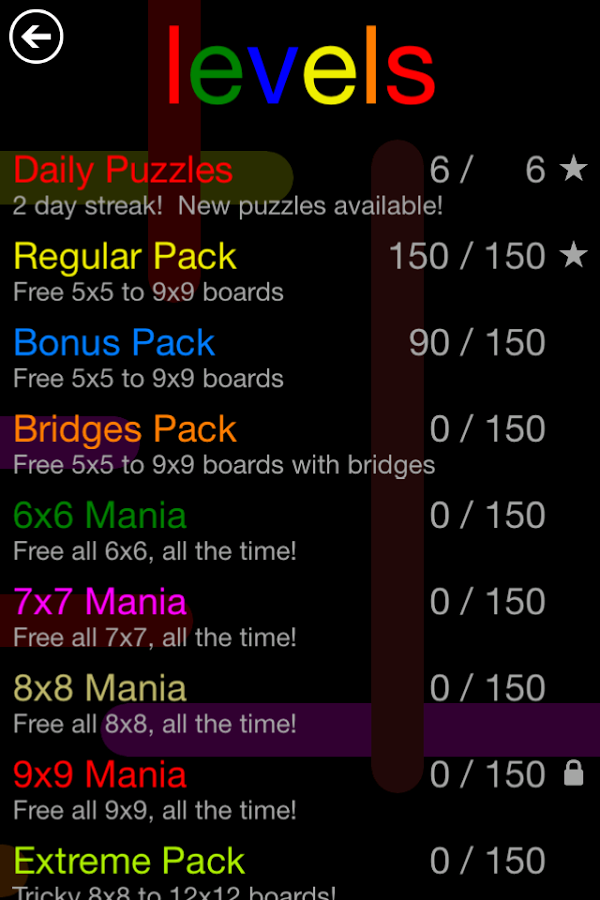This screenshot has width=600, height=900.
Task: Tap the locked 9x9 Mania pack
Action: pos(100,775)
